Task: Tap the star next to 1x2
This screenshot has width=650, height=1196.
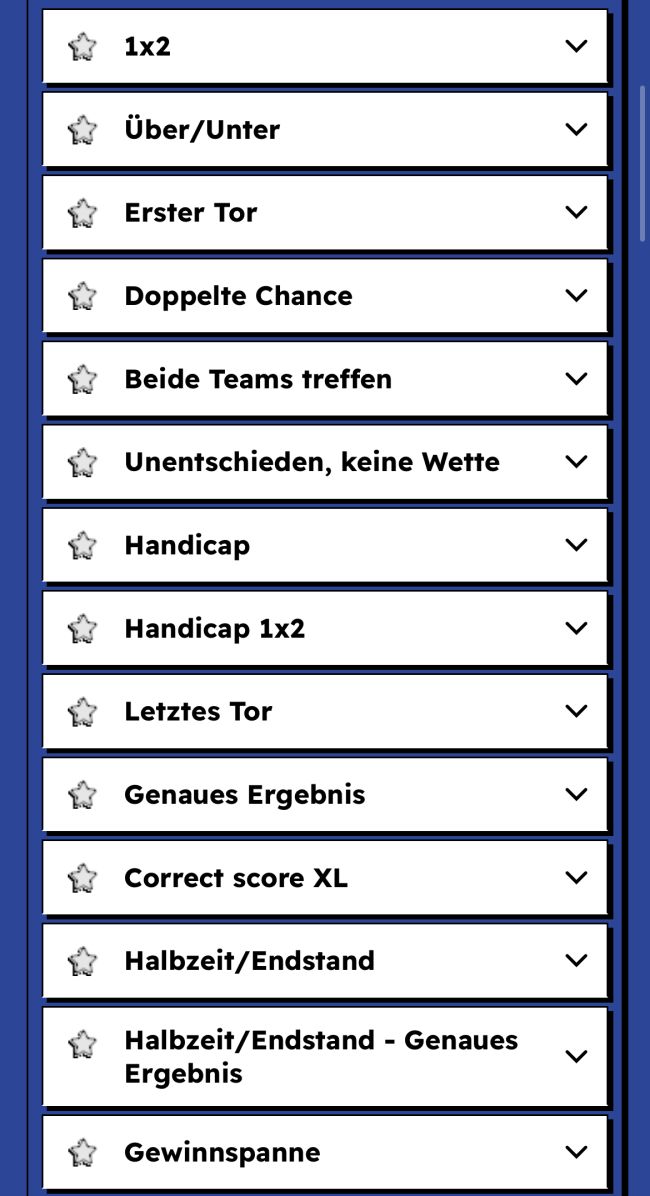Action: [x=83, y=46]
